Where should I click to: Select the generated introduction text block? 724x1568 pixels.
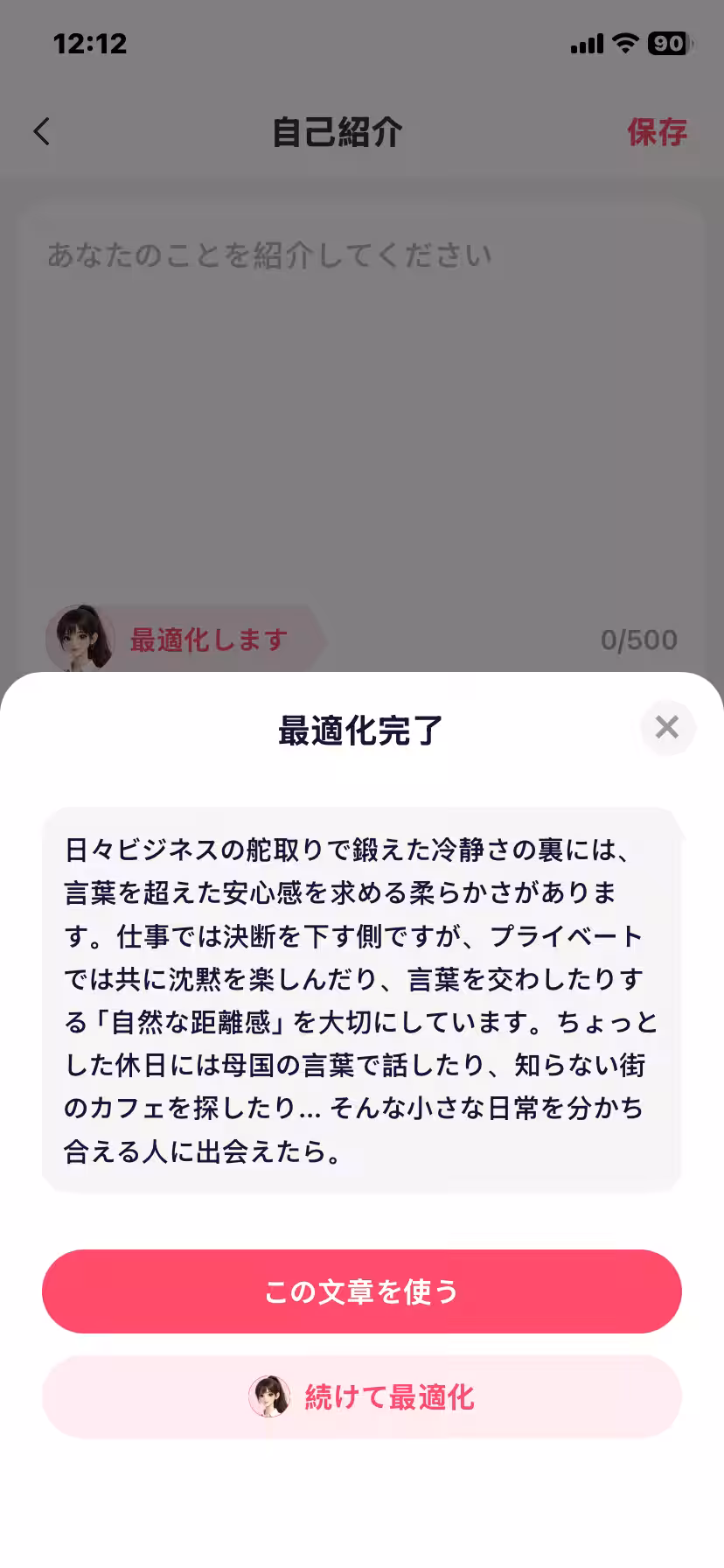pyautogui.click(x=361, y=997)
